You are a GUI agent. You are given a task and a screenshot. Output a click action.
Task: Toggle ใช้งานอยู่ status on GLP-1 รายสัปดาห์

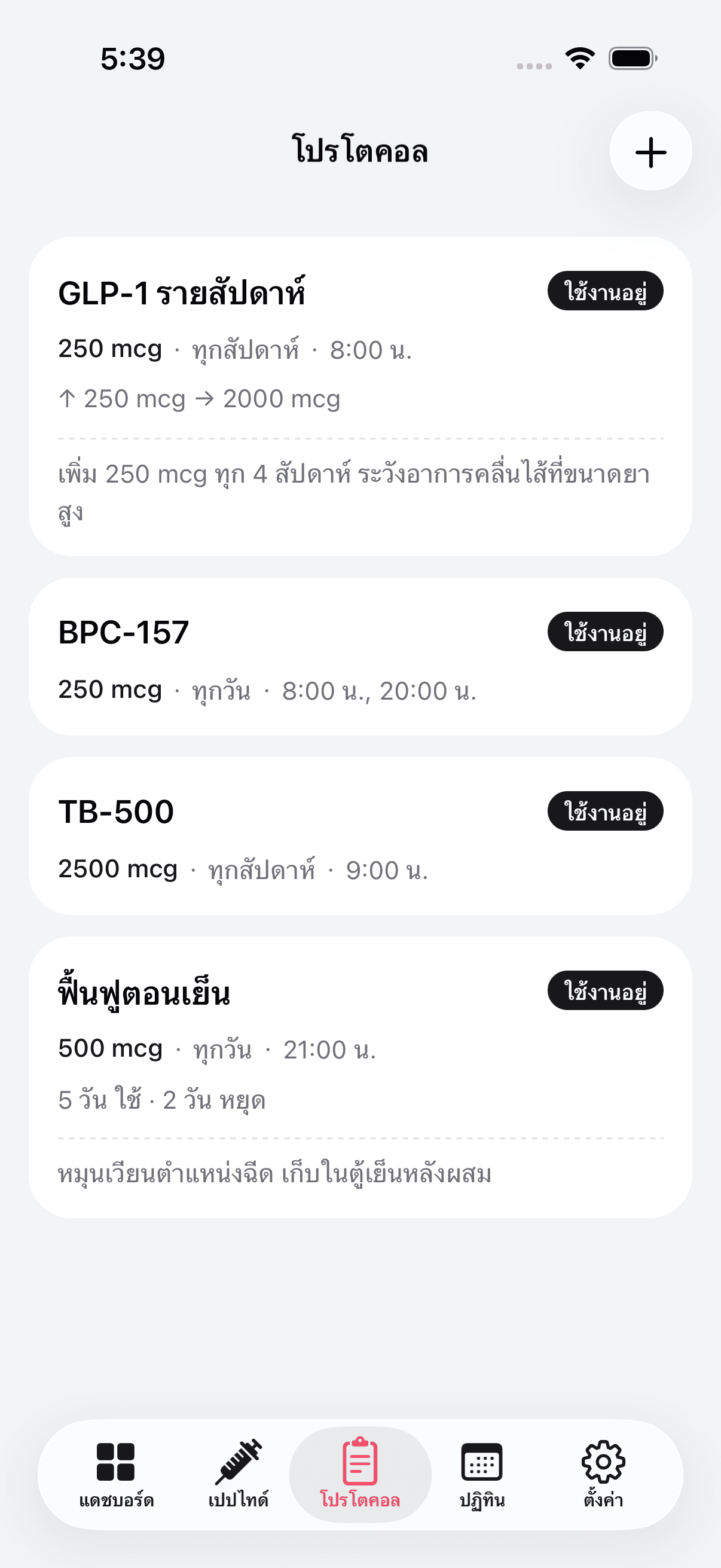click(x=606, y=292)
